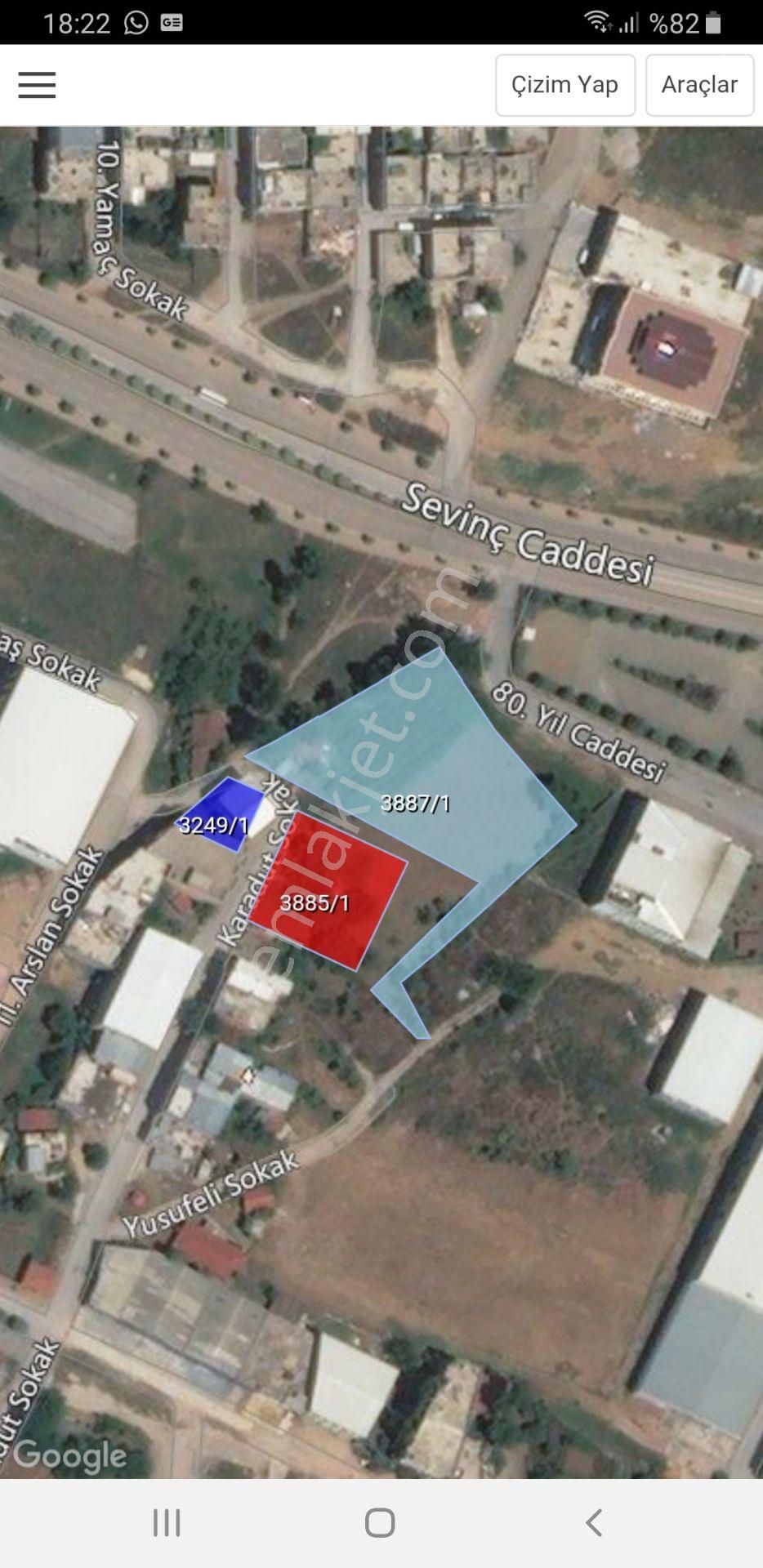Tap the Çizim Yap button

[x=564, y=85]
